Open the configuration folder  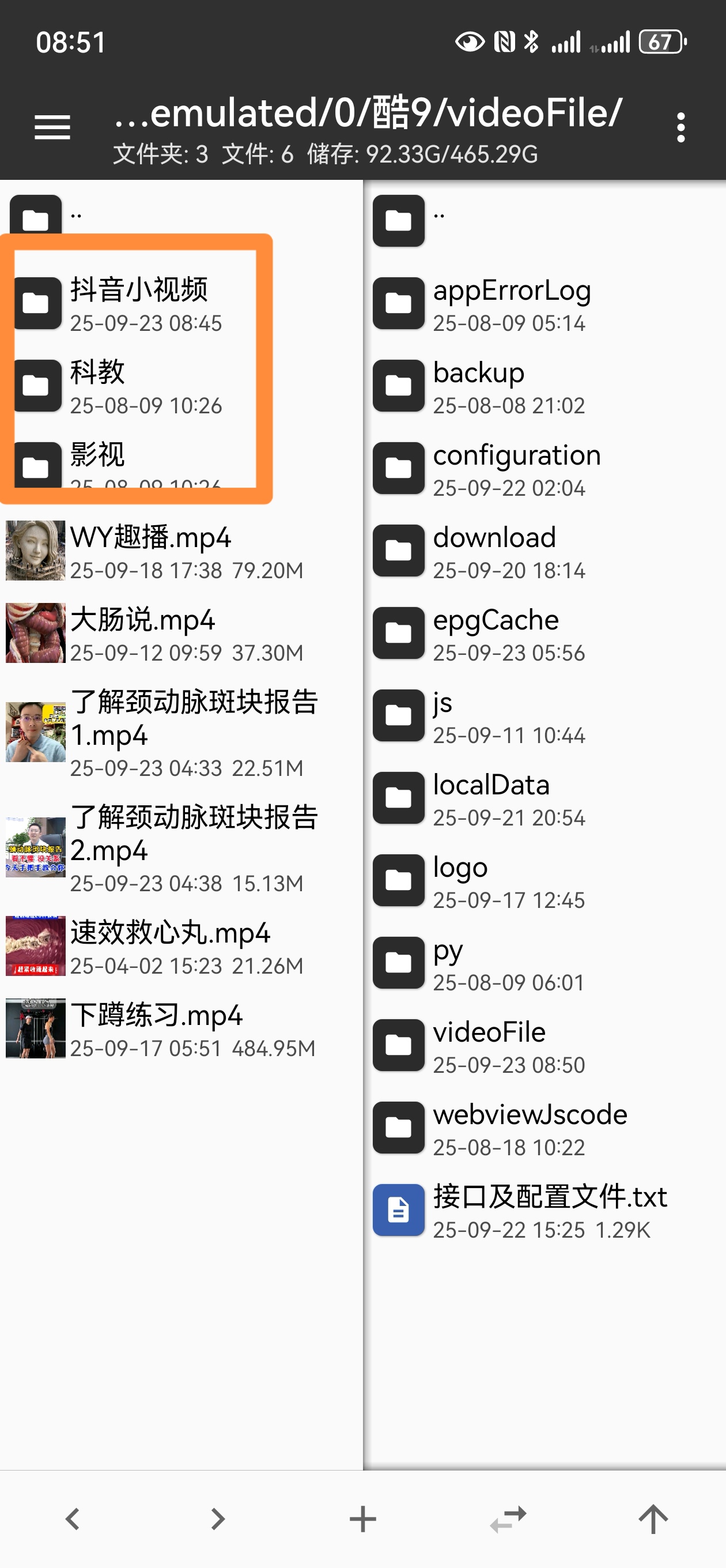516,469
